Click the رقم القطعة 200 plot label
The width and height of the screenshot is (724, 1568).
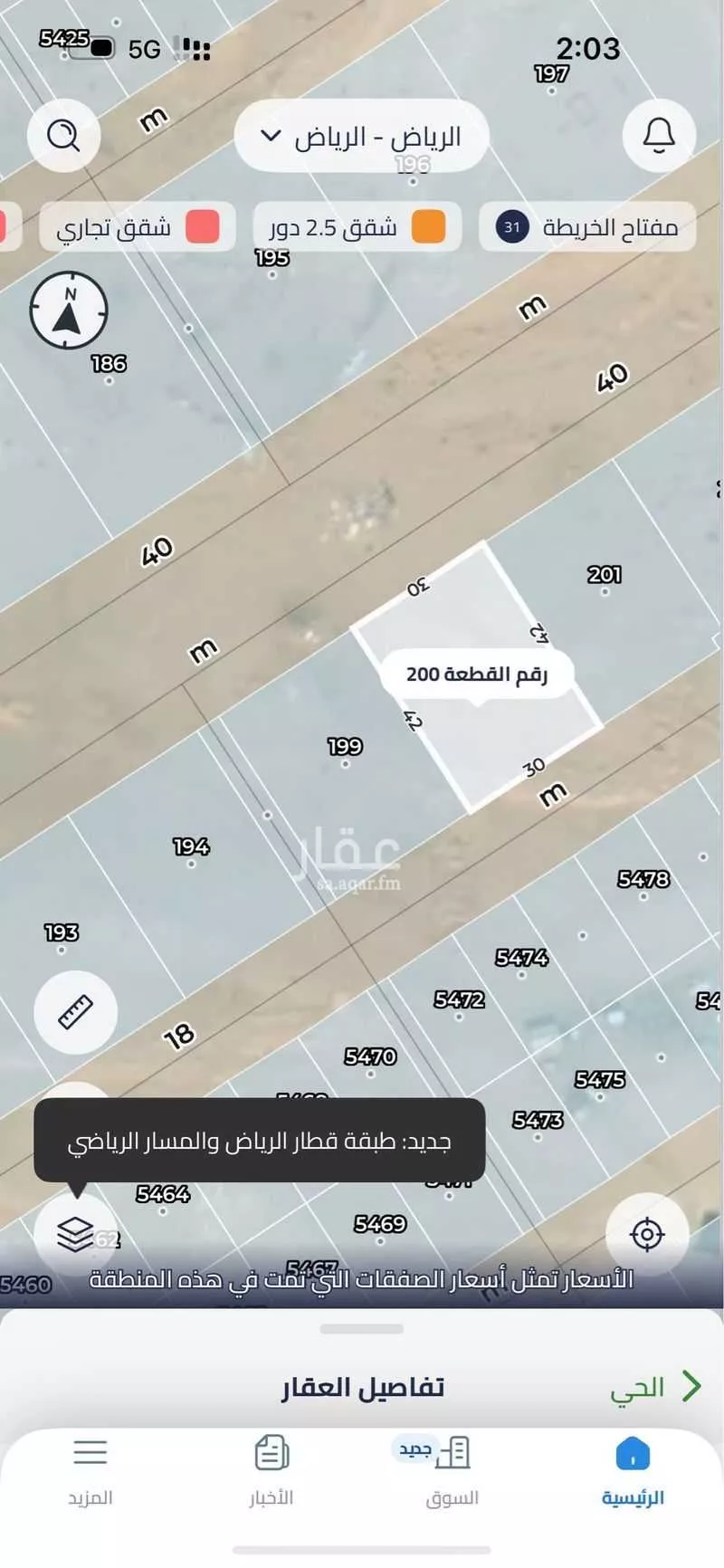480,674
